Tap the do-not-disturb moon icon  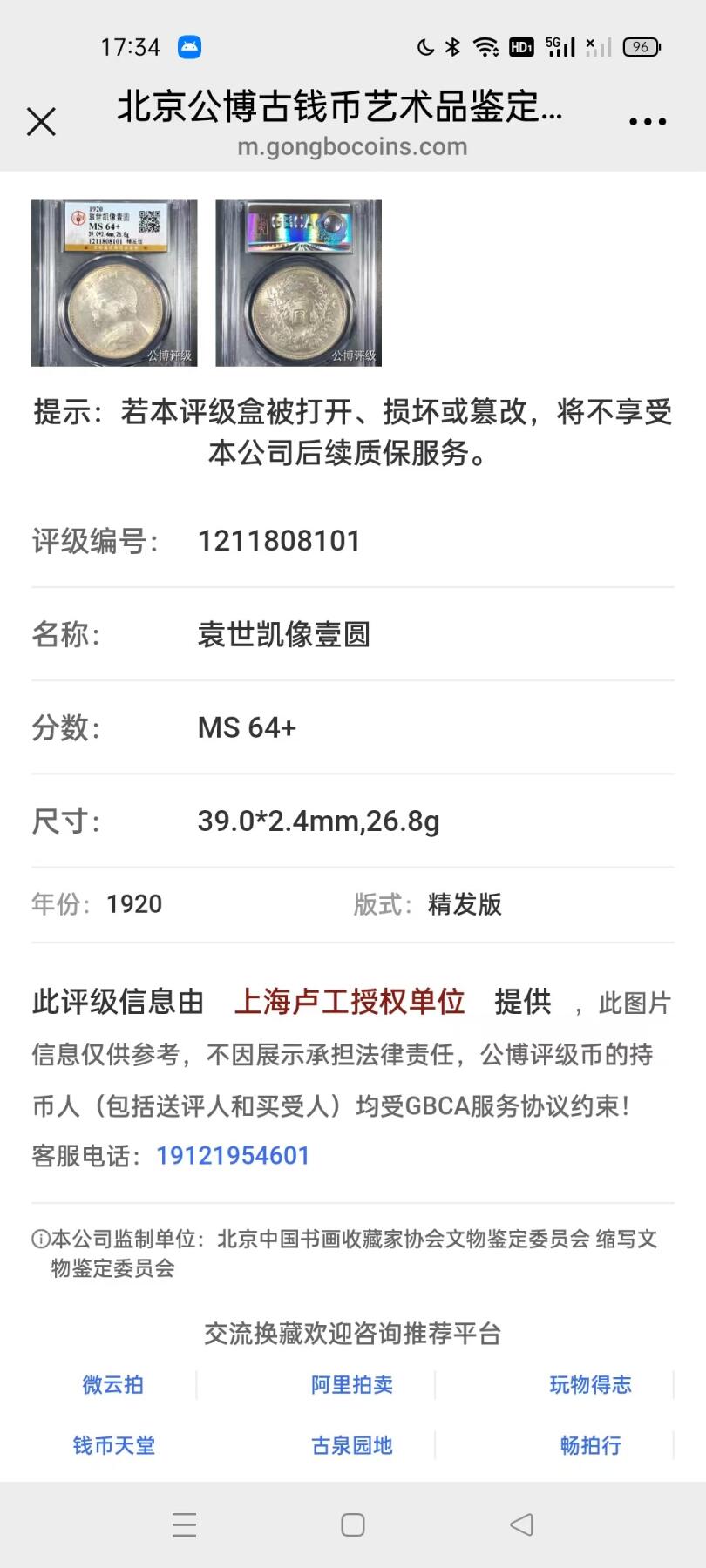point(426,47)
